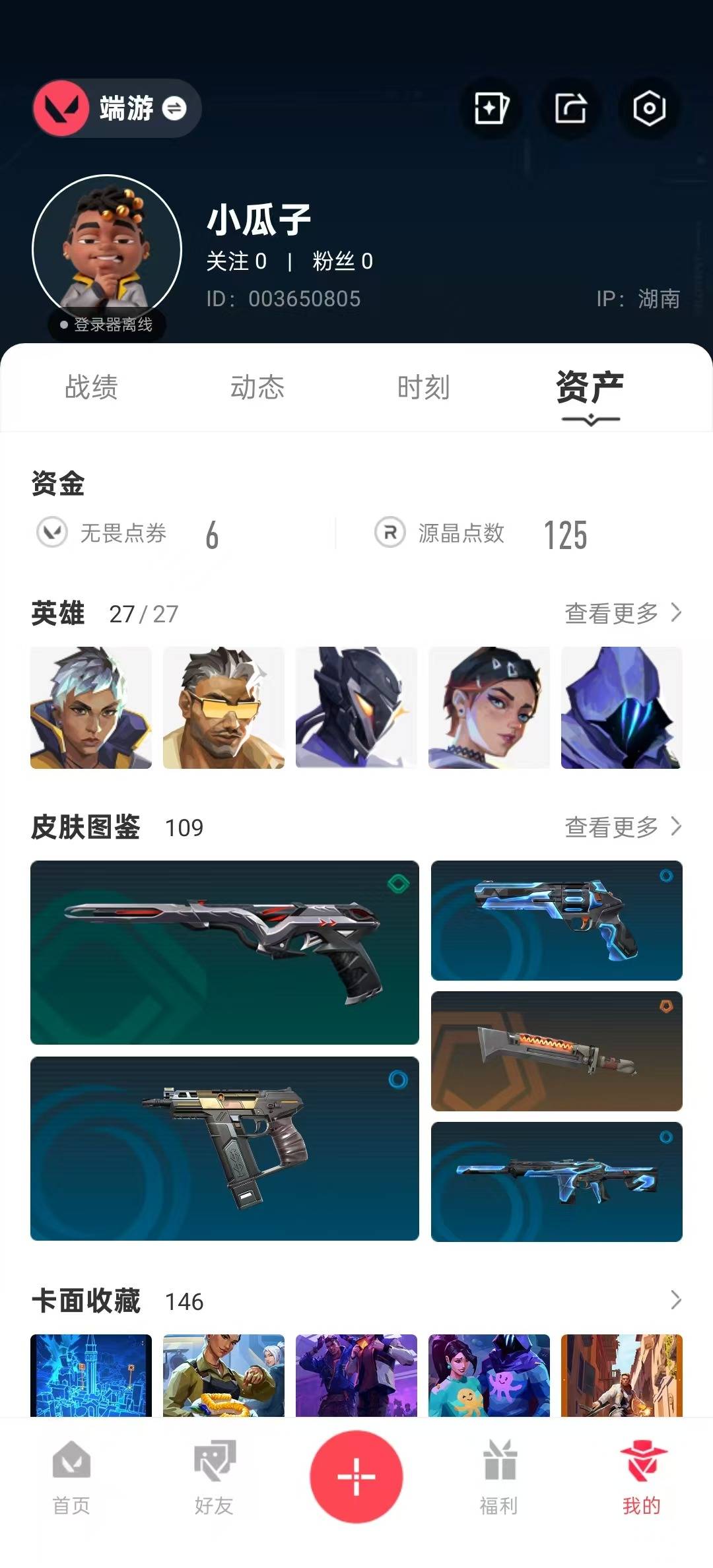Open the card-with-sparkle icon at top
713x1568 pixels.
[492, 108]
